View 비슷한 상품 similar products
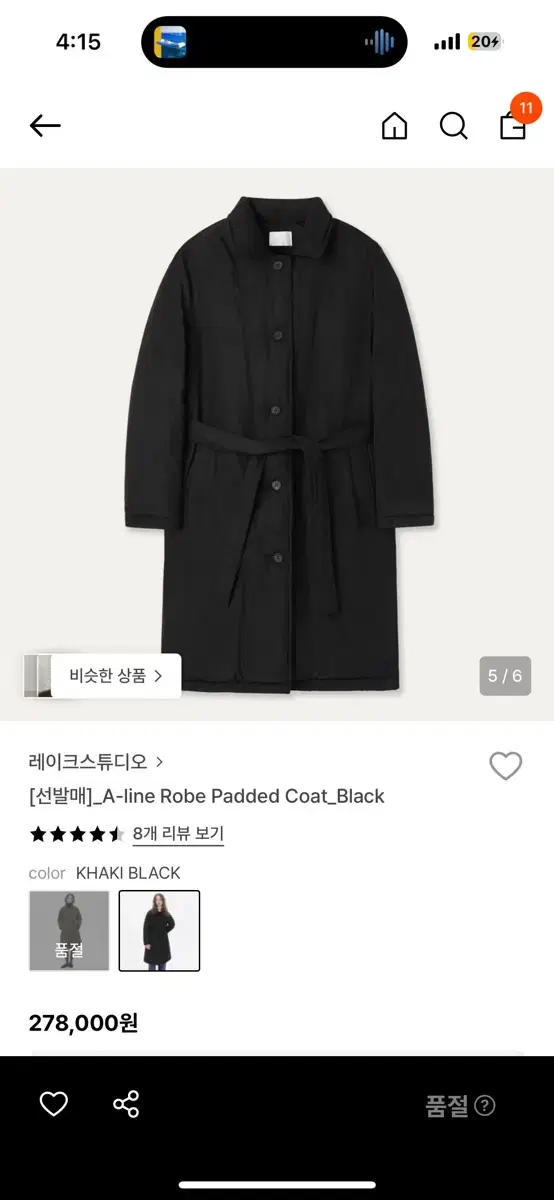 (103, 676)
